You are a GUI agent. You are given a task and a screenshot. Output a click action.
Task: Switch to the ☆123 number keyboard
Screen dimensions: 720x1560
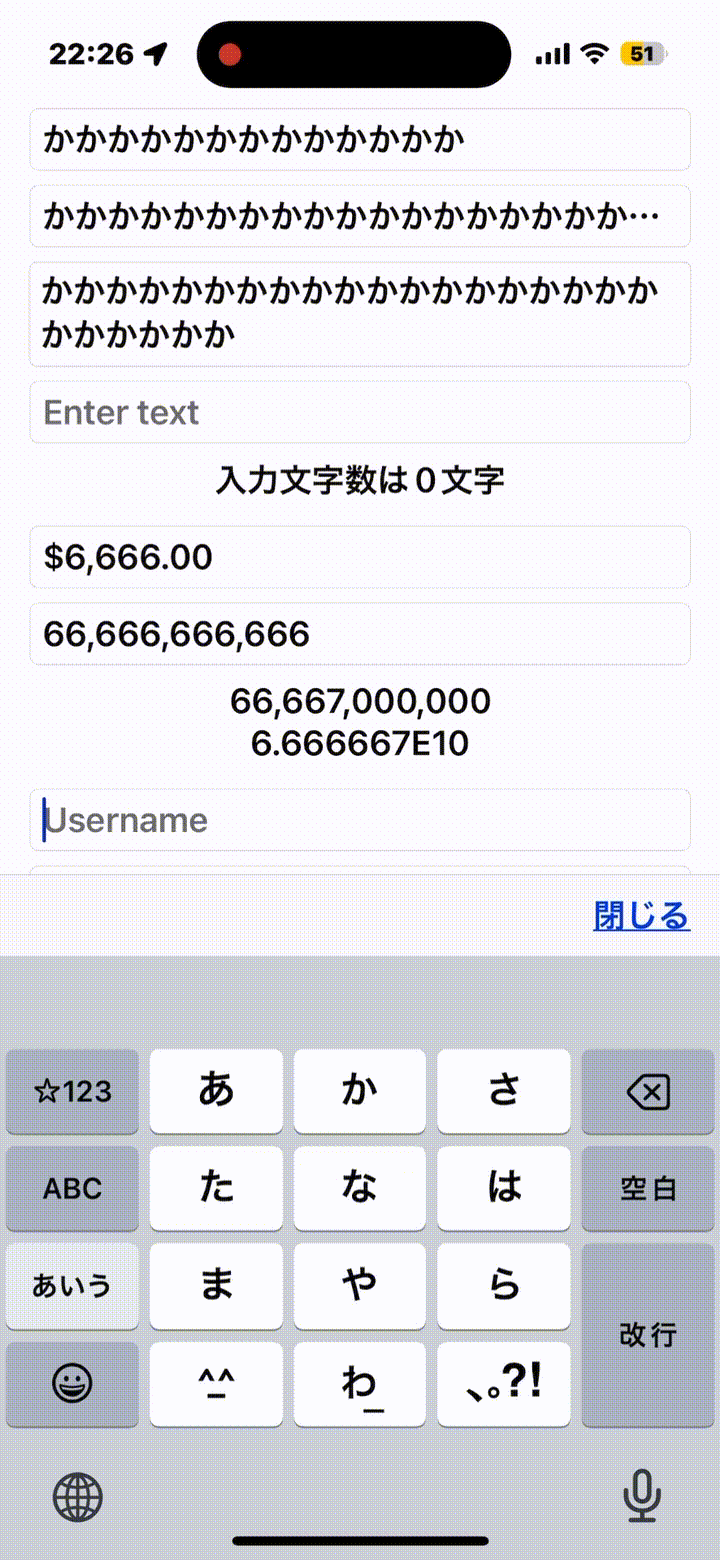pos(72,1092)
